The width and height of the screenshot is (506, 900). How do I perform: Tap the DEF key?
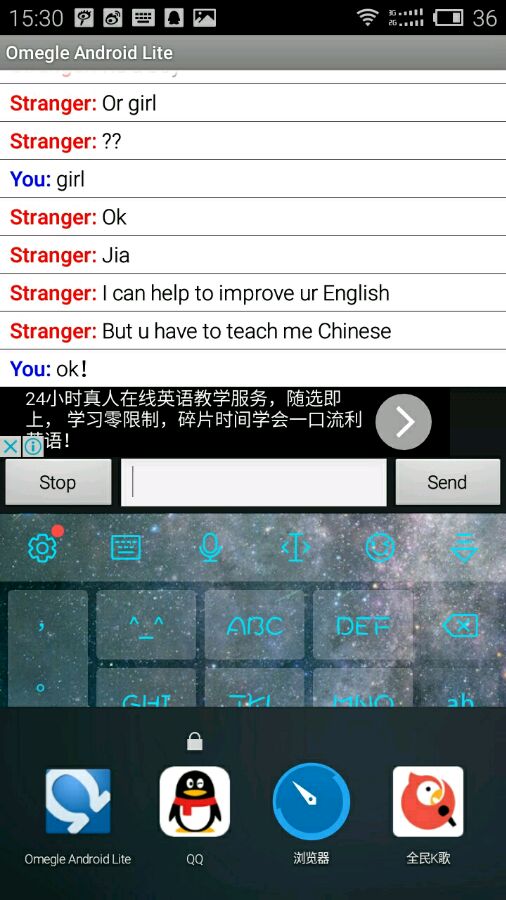[x=363, y=625]
